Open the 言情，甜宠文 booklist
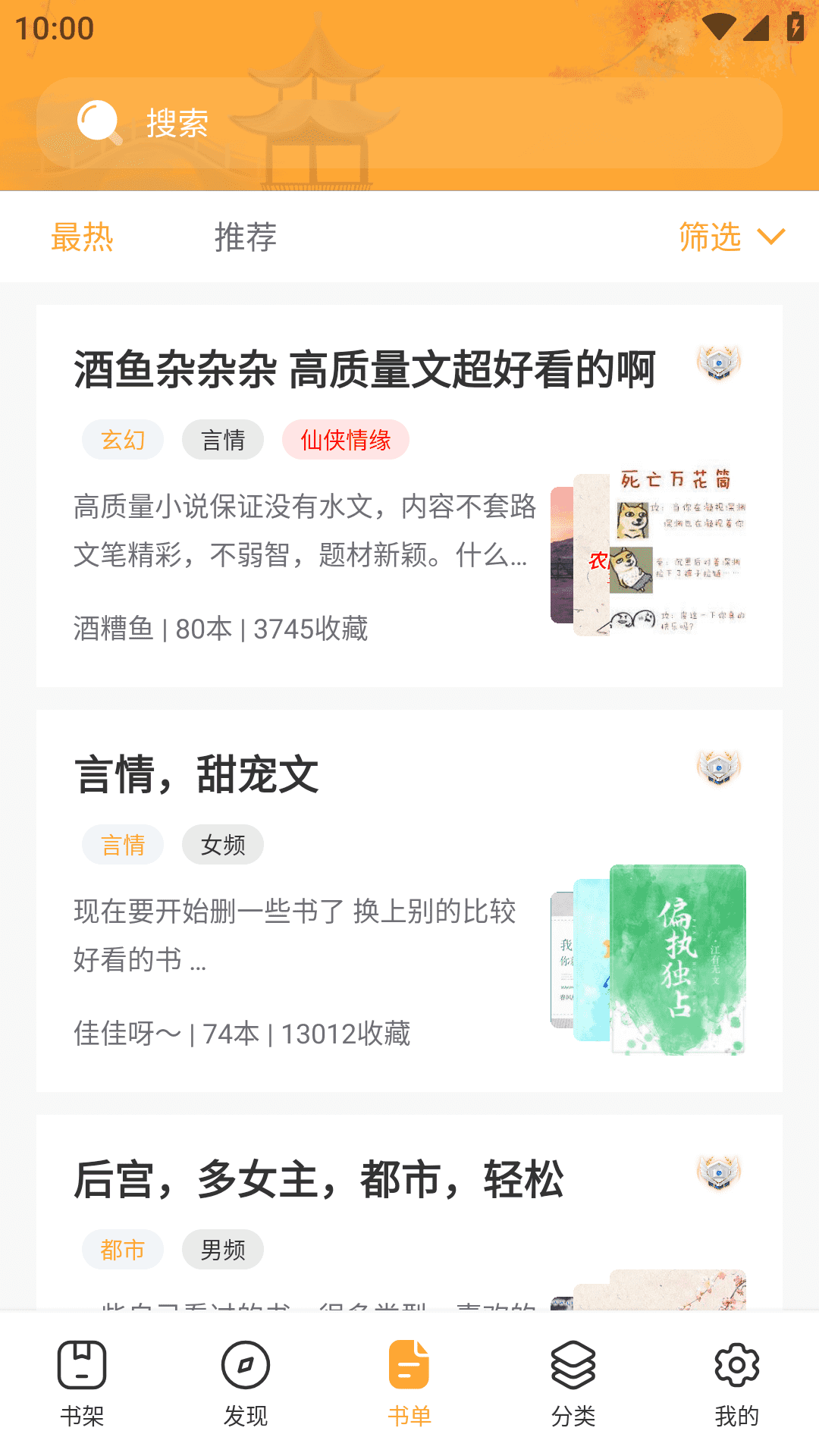The image size is (819, 1456). coord(197,775)
